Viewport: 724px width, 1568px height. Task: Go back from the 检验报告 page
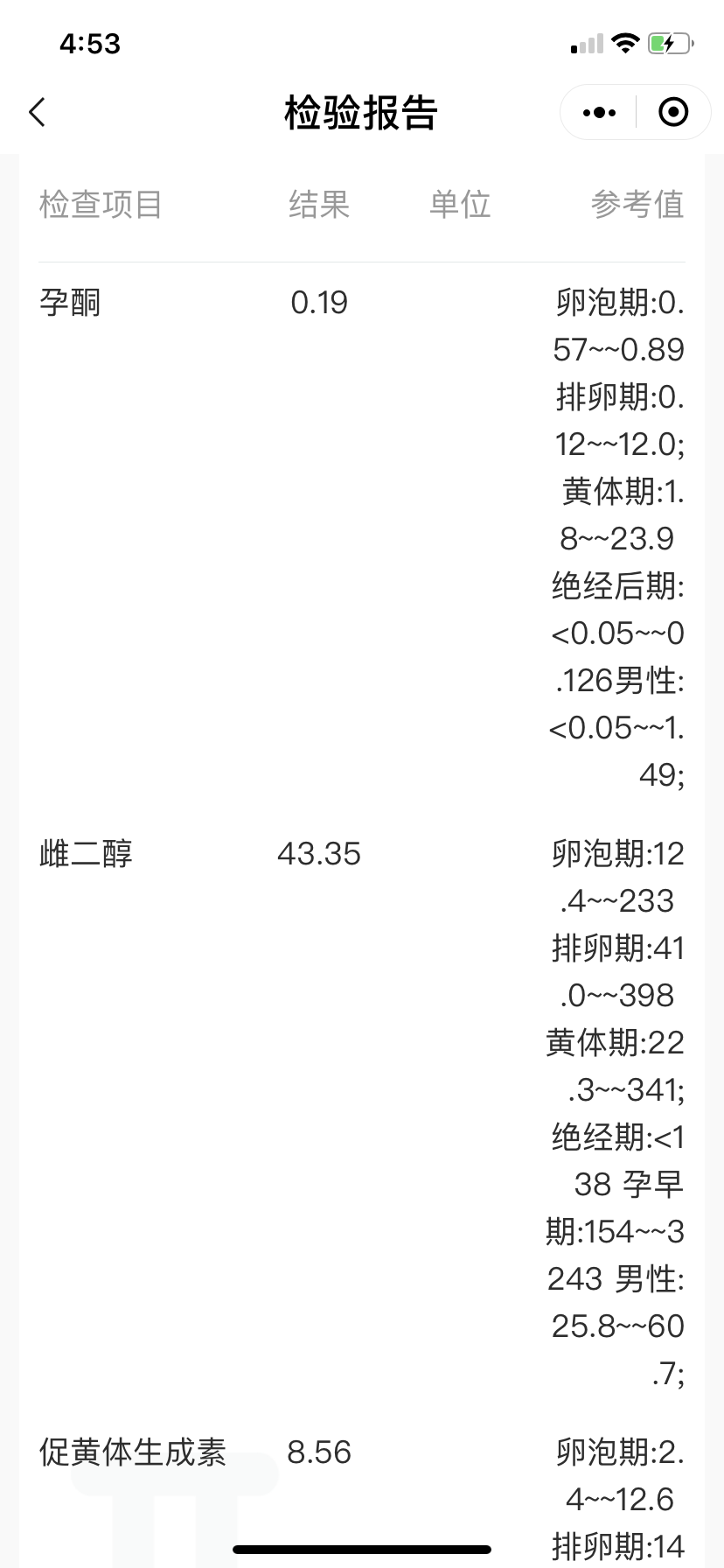coord(37,112)
